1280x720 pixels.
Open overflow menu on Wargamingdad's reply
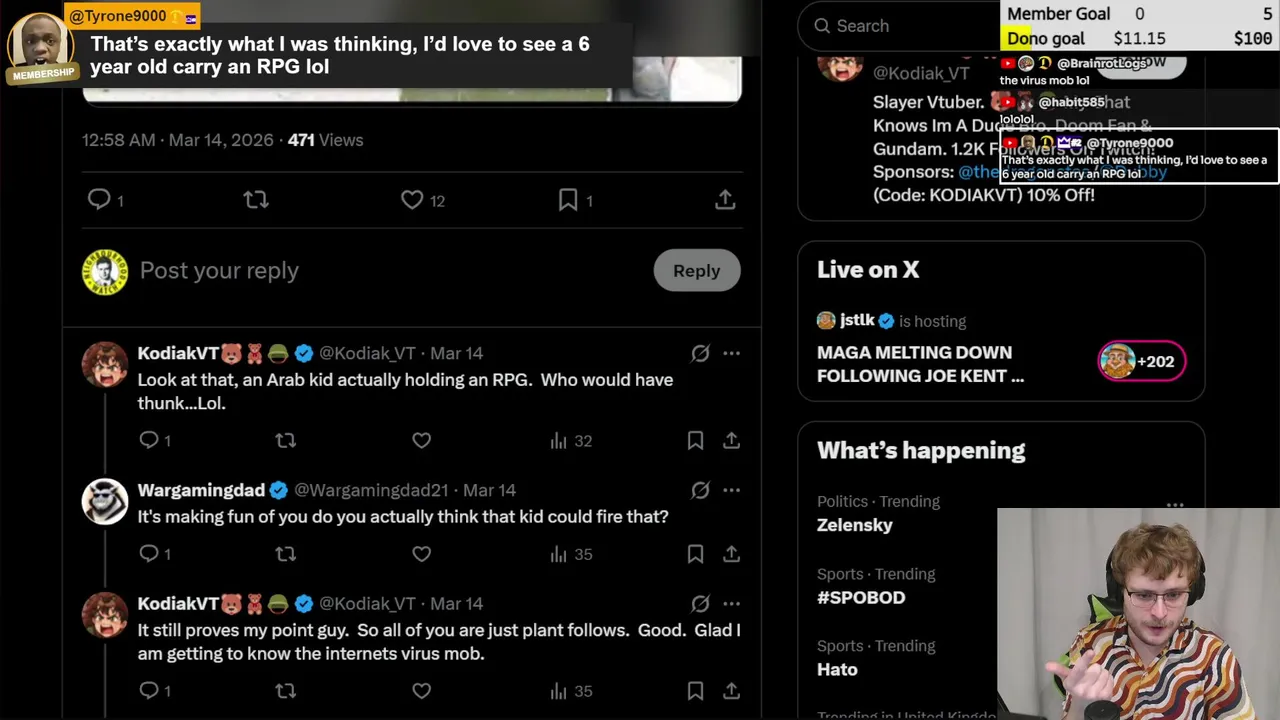tap(731, 490)
